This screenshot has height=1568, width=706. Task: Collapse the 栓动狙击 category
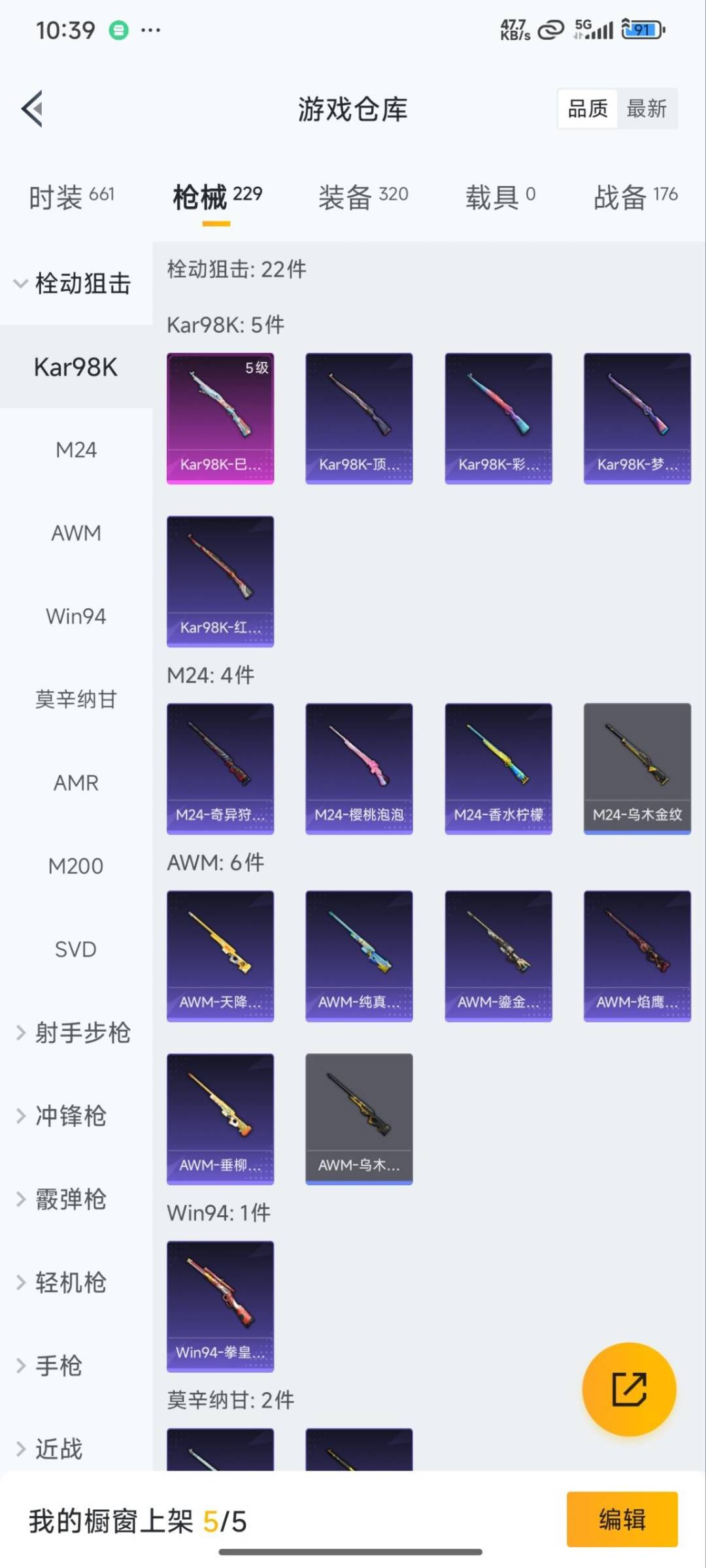coord(72,284)
